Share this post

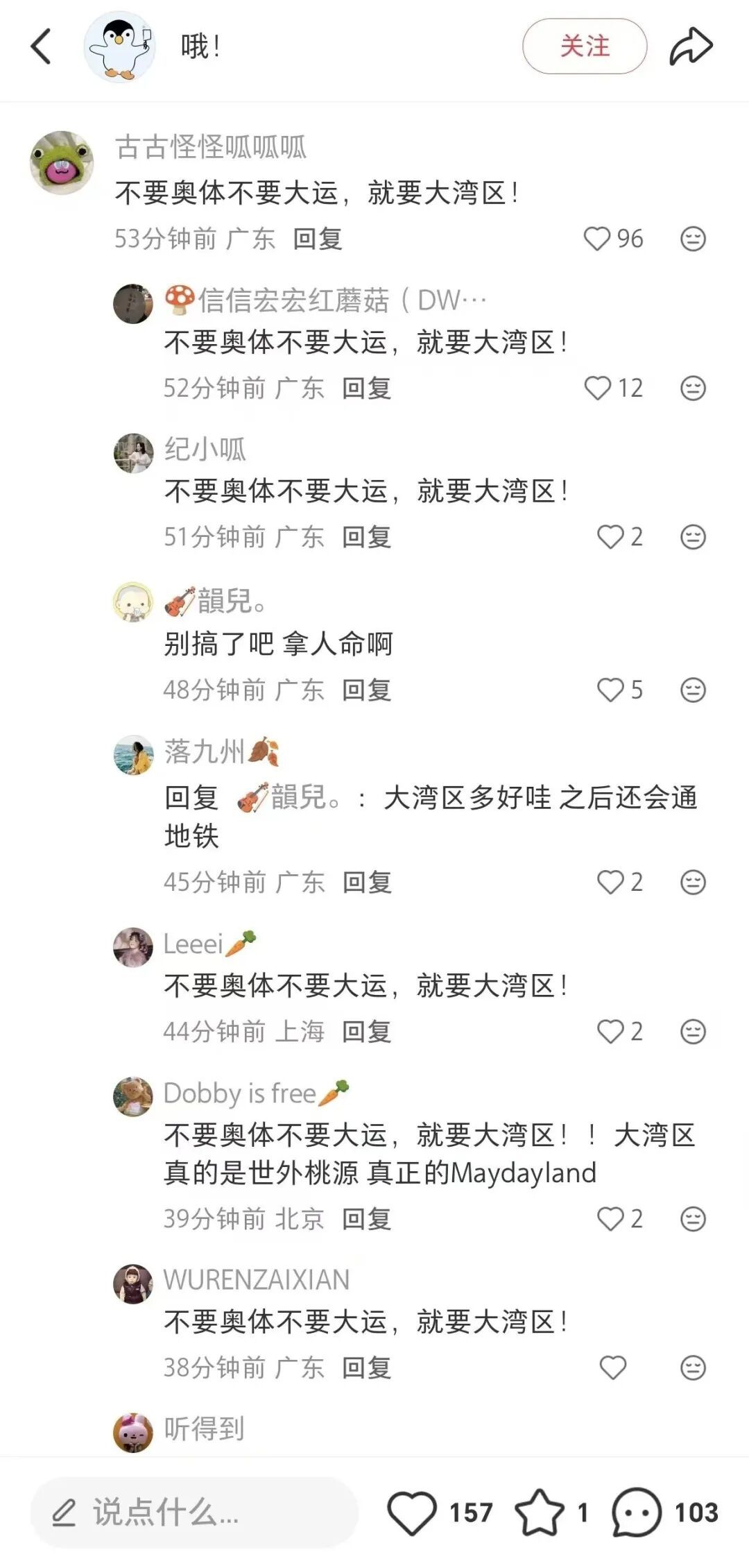click(x=691, y=46)
